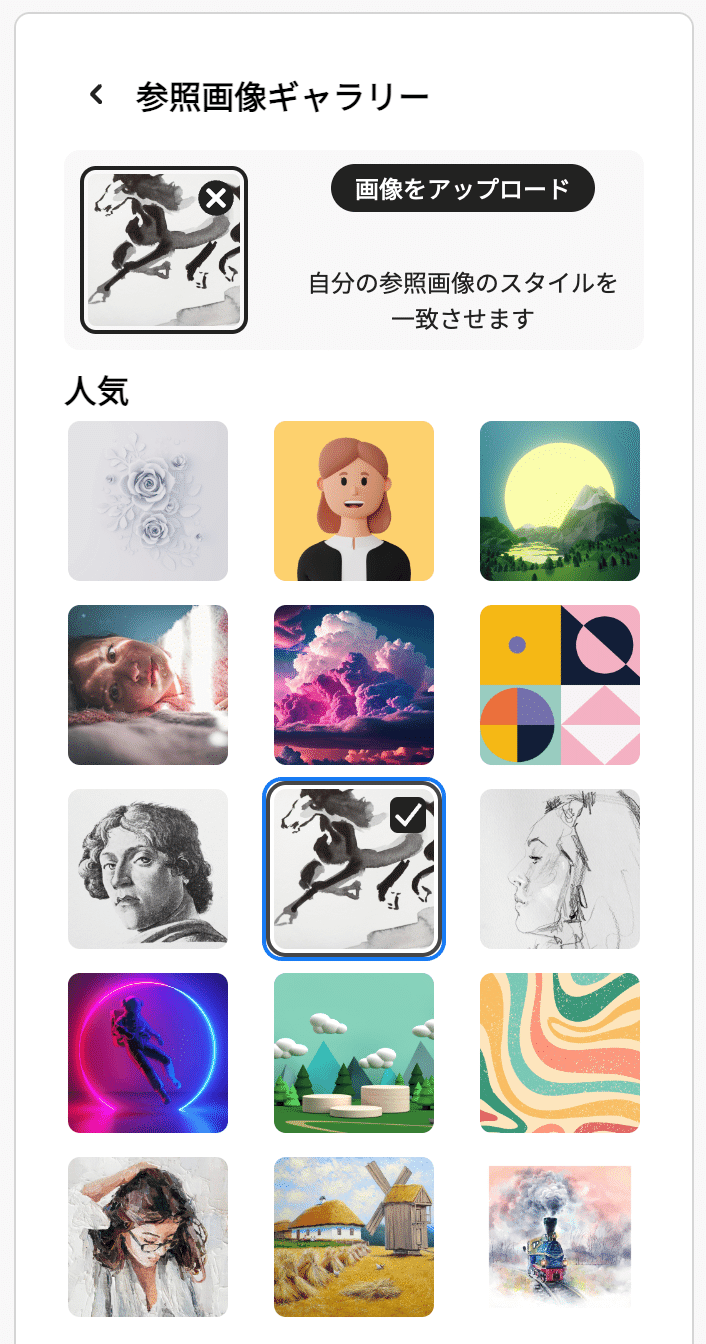Go back from the reference image gallery
706x1344 pixels.
96,95
